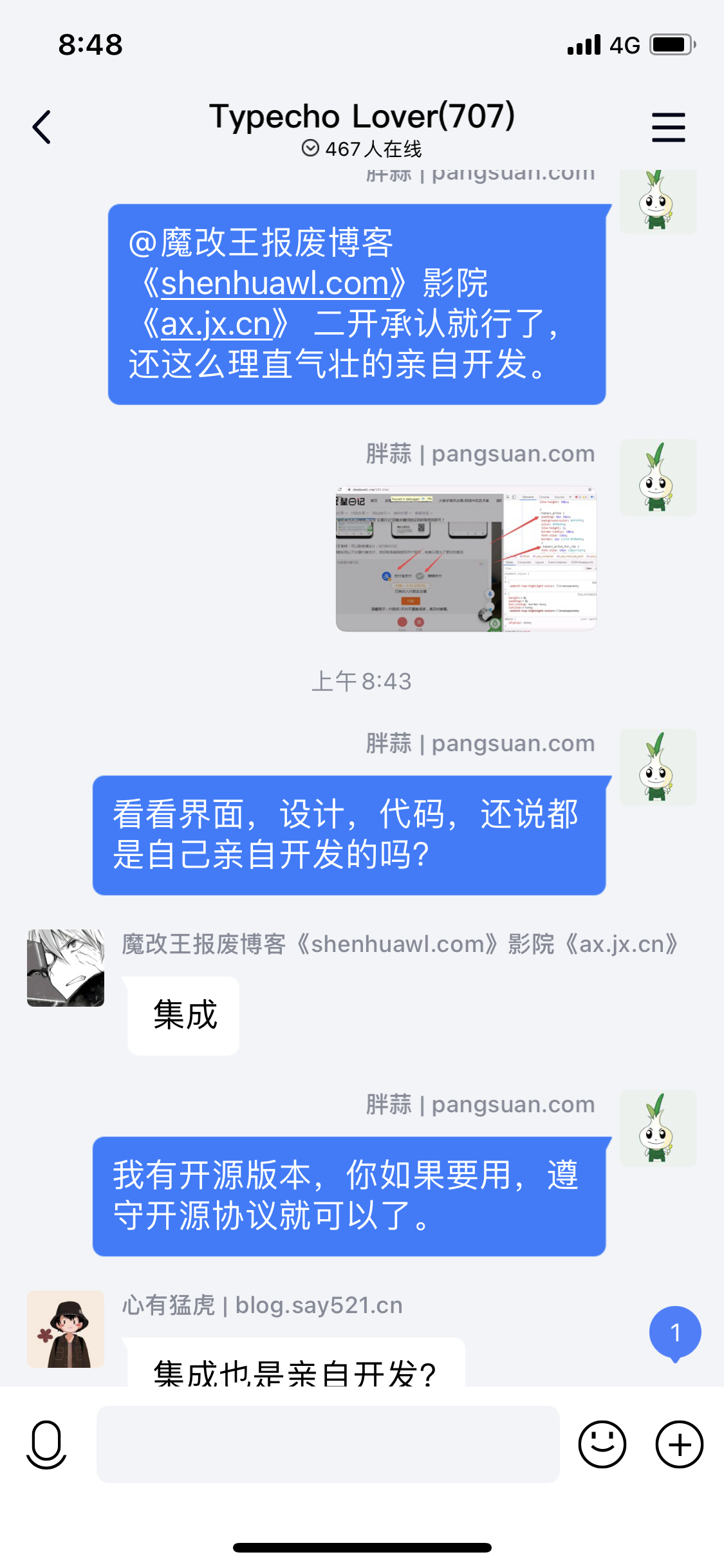Jump to the 1 new message
The image size is (724, 1568).
[674, 1332]
